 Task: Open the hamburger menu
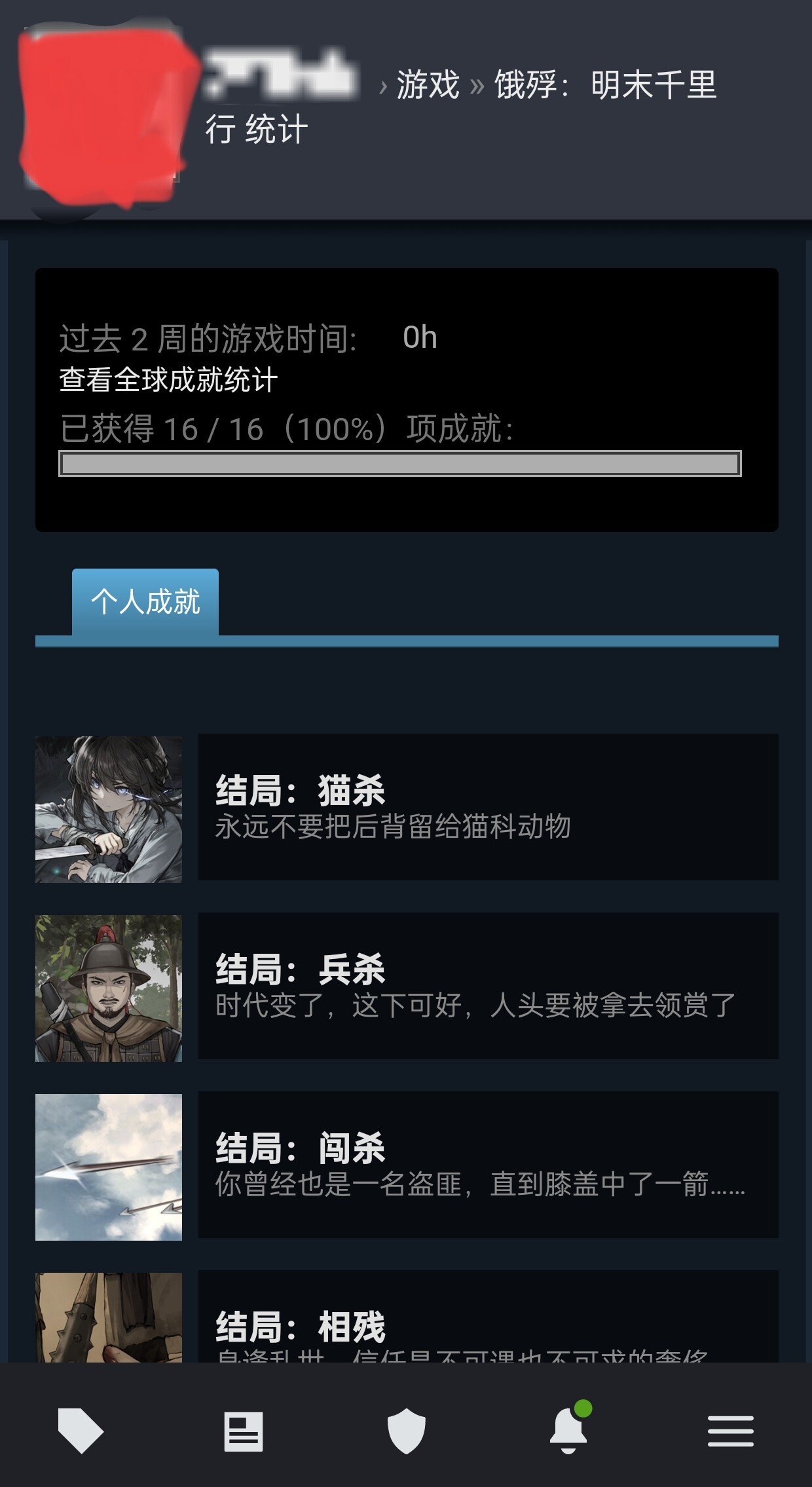point(730,1431)
